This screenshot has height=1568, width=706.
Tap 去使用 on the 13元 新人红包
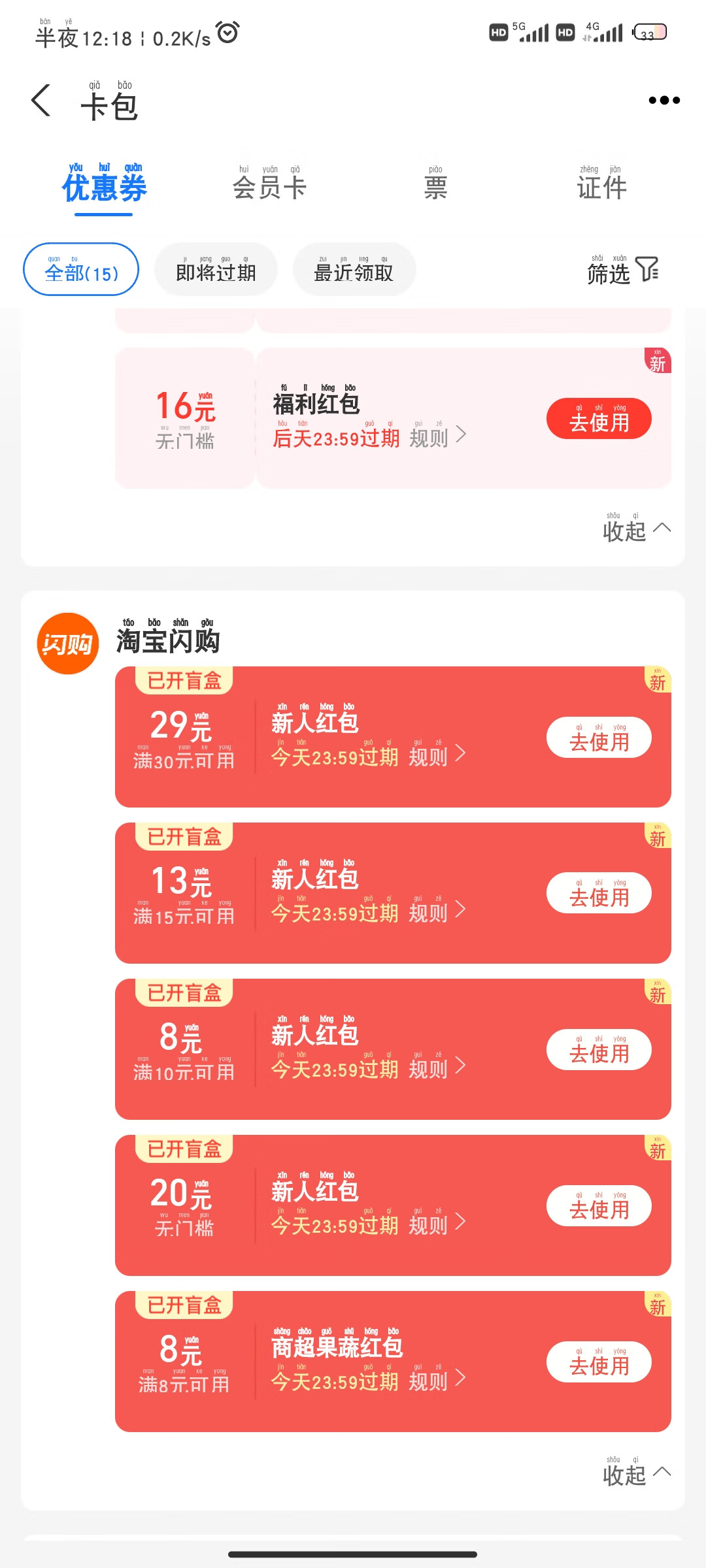pyautogui.click(x=599, y=893)
